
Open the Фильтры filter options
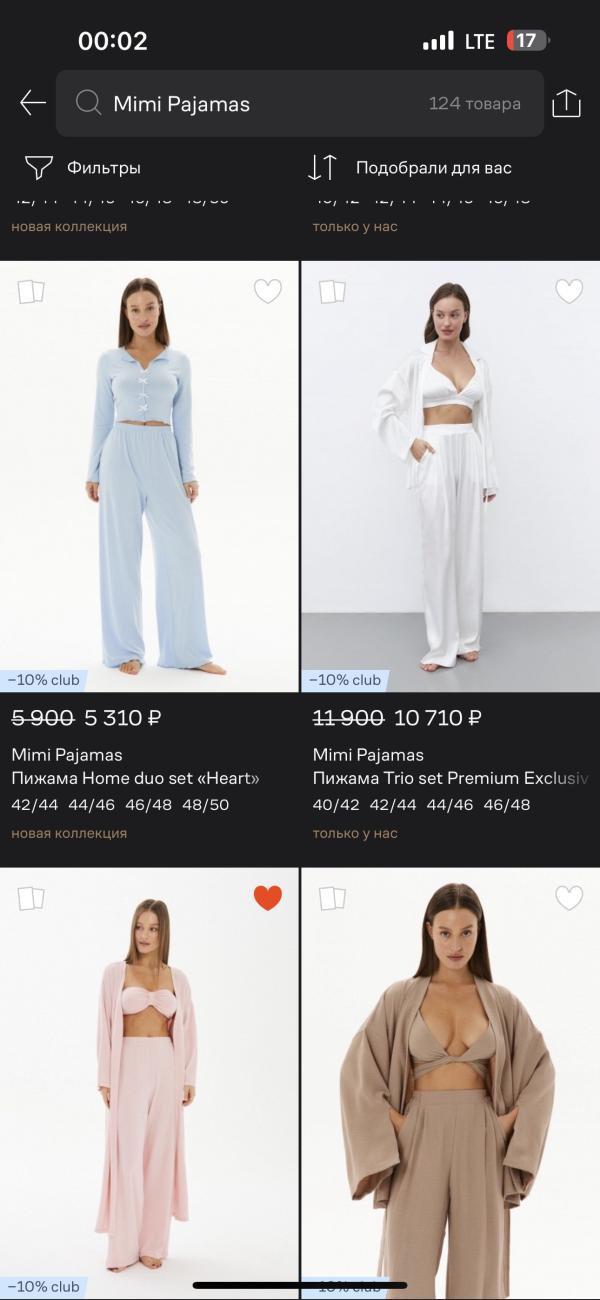(x=83, y=168)
